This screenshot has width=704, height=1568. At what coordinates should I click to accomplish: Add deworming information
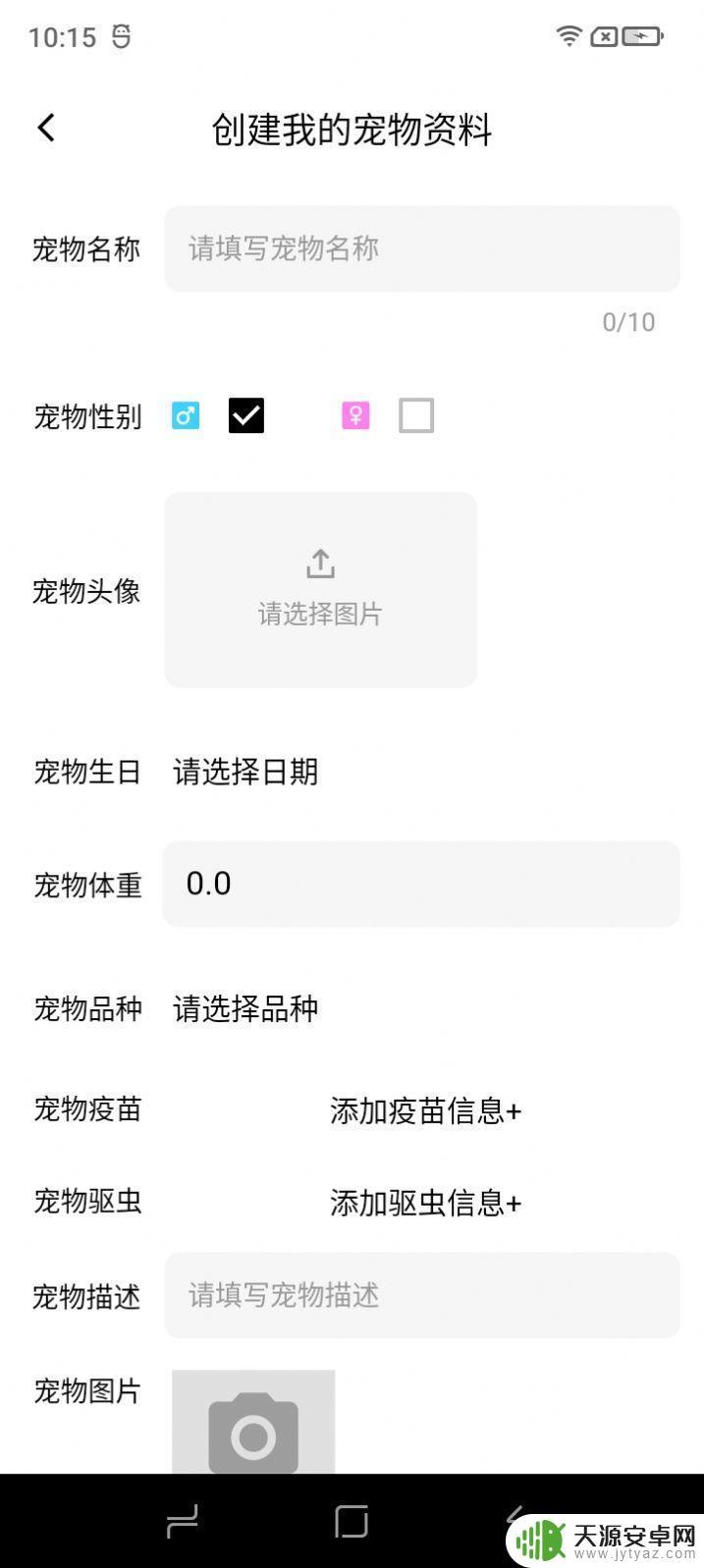pyautogui.click(x=425, y=1203)
